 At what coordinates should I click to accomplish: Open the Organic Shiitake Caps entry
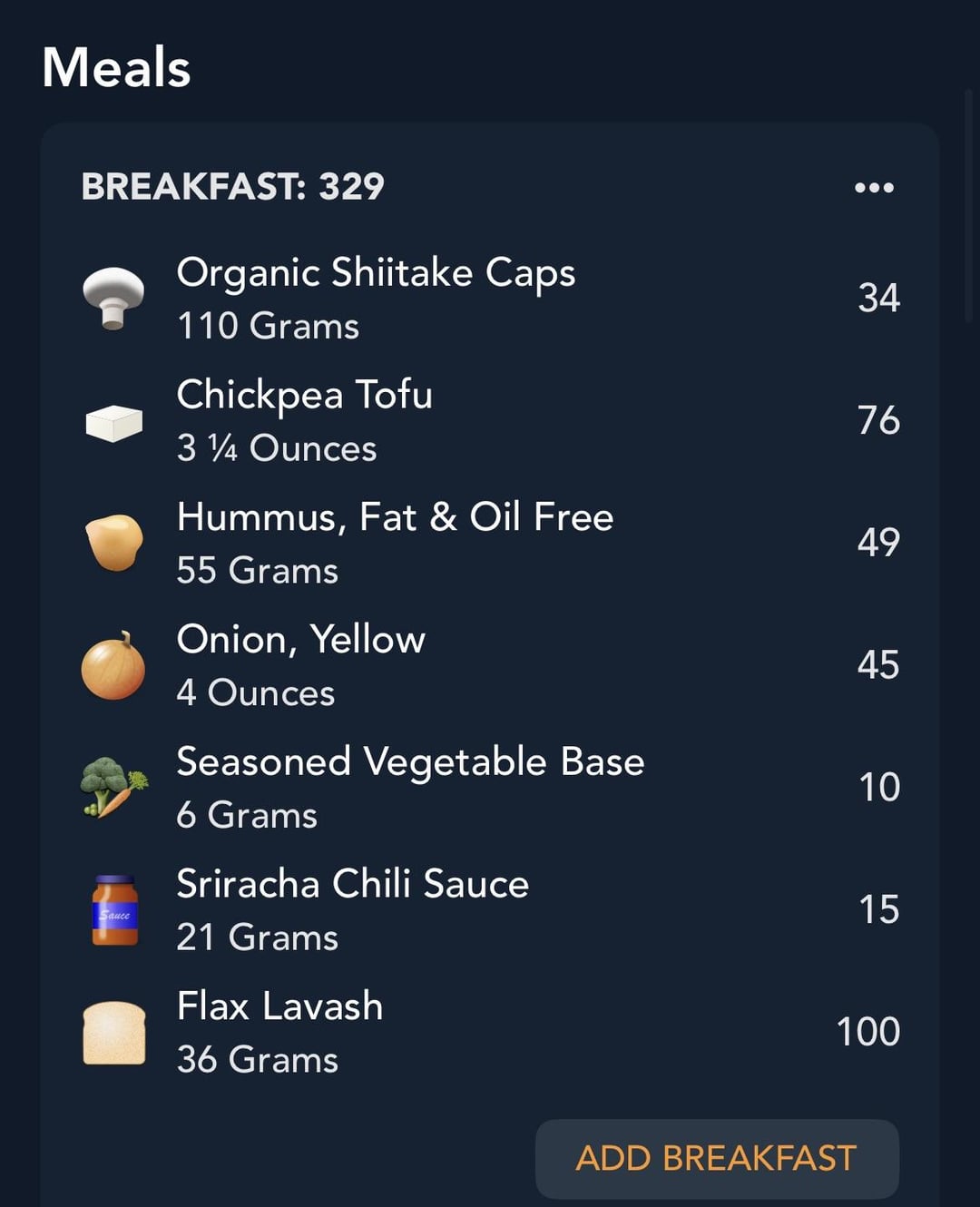[x=376, y=298]
